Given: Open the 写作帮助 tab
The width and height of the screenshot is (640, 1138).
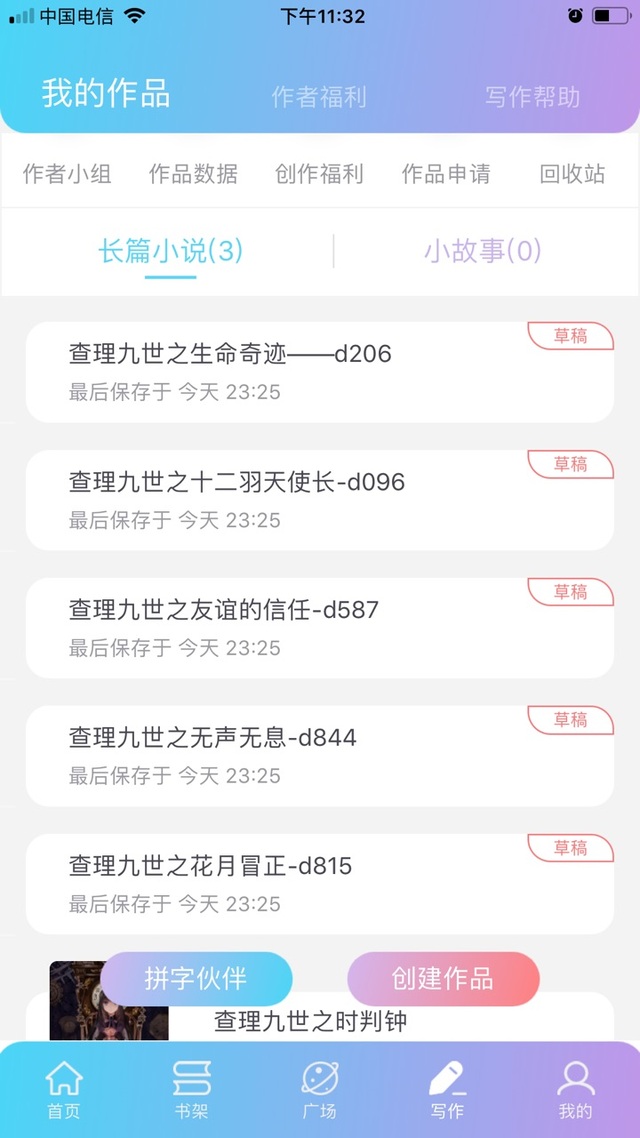Looking at the screenshot, I should [x=532, y=97].
